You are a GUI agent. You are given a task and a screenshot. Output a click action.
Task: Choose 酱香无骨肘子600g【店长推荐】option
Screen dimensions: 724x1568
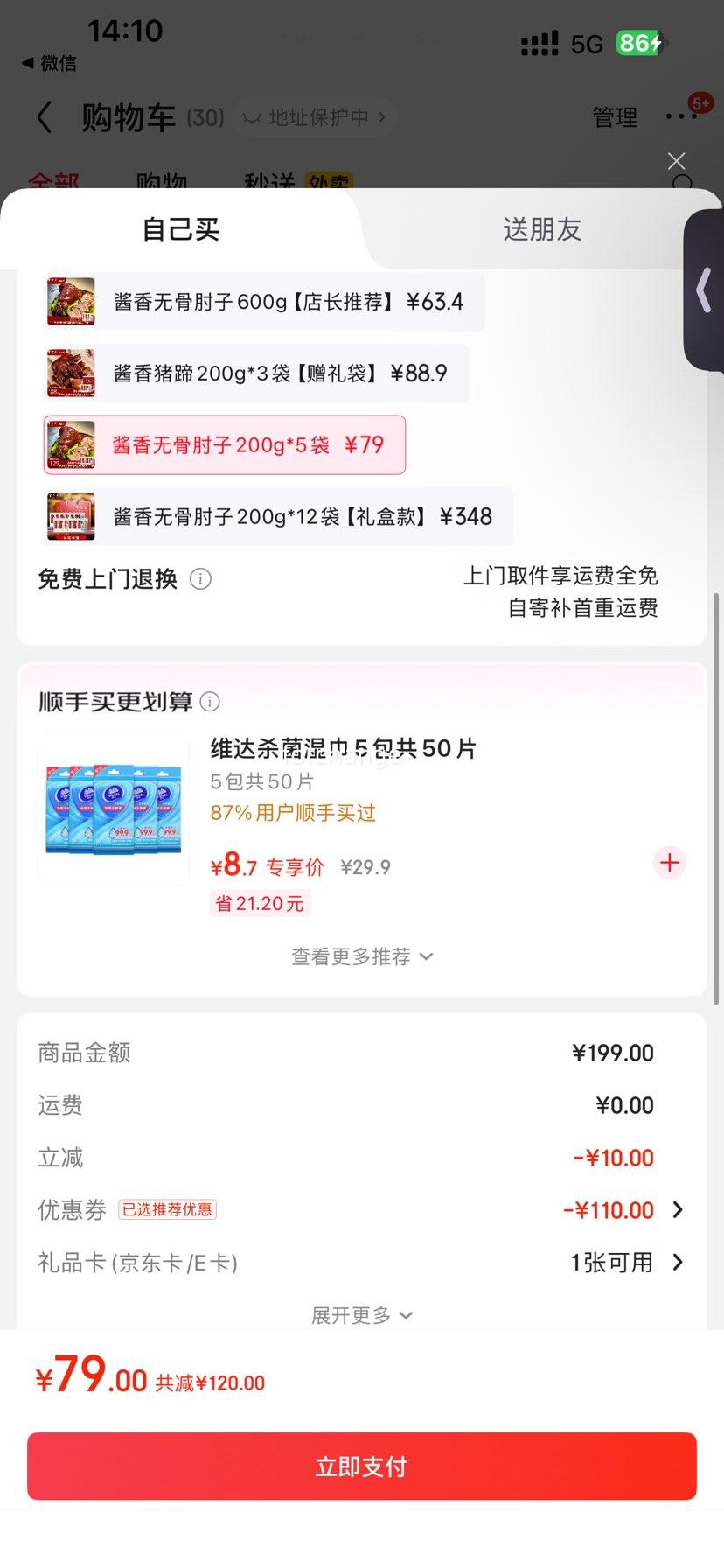[x=263, y=303]
